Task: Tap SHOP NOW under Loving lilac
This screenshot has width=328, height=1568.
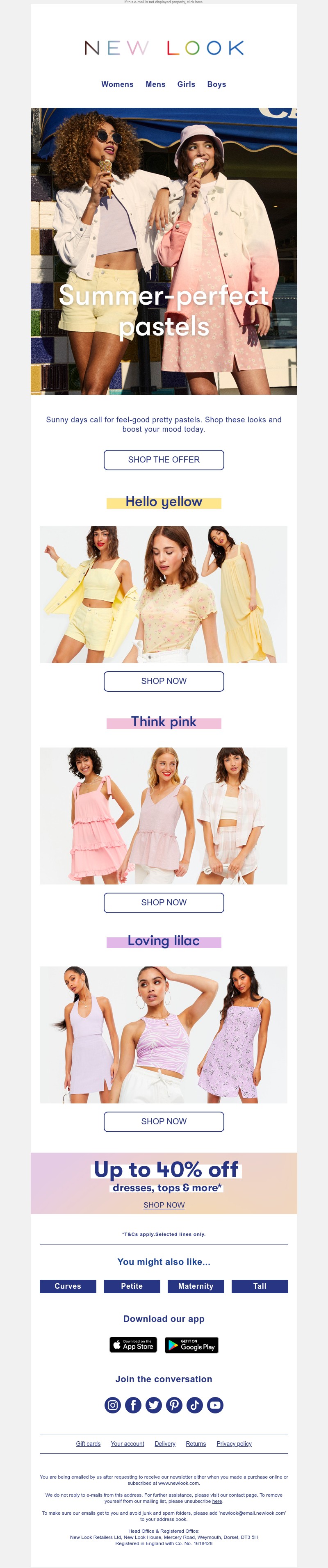Action: [164, 1121]
